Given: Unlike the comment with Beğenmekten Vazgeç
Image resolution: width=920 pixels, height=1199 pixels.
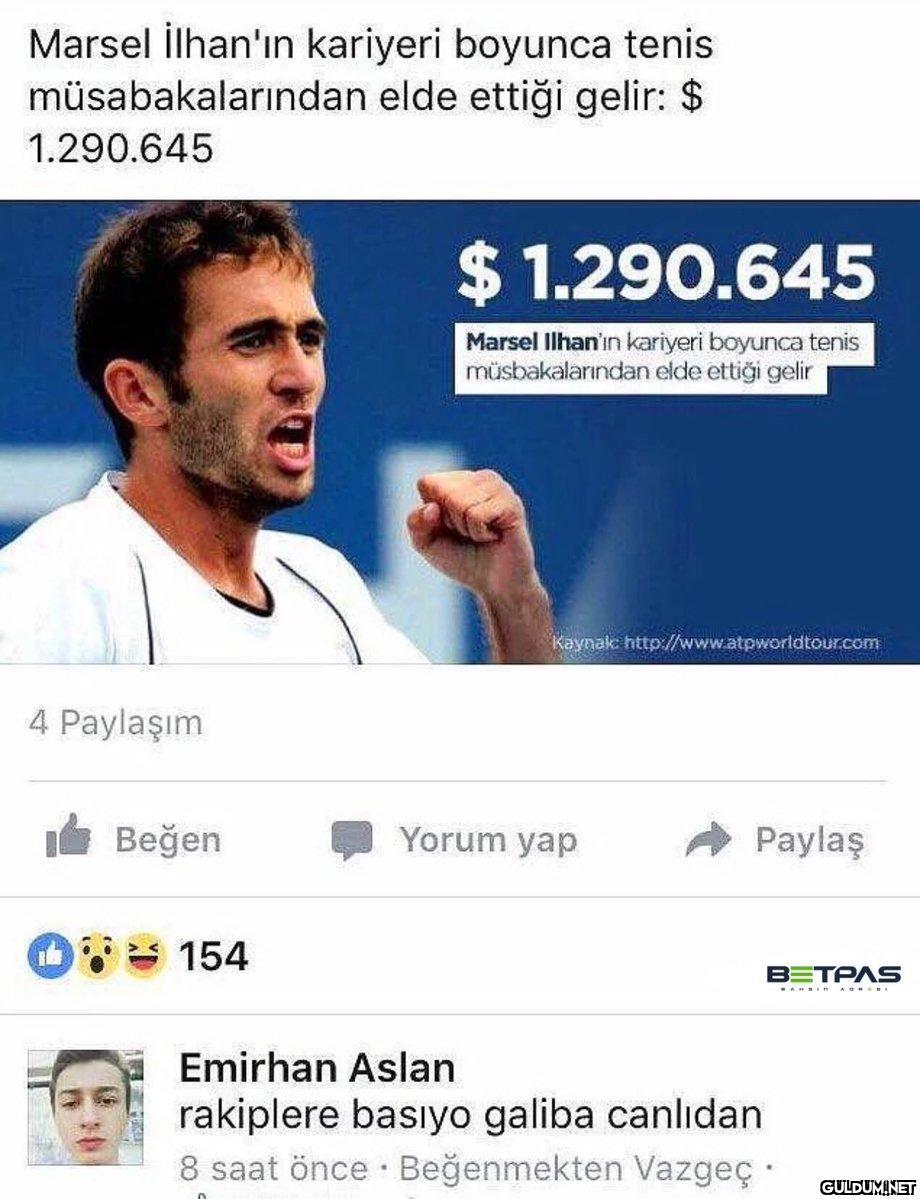Looking at the screenshot, I should coord(575,1168).
